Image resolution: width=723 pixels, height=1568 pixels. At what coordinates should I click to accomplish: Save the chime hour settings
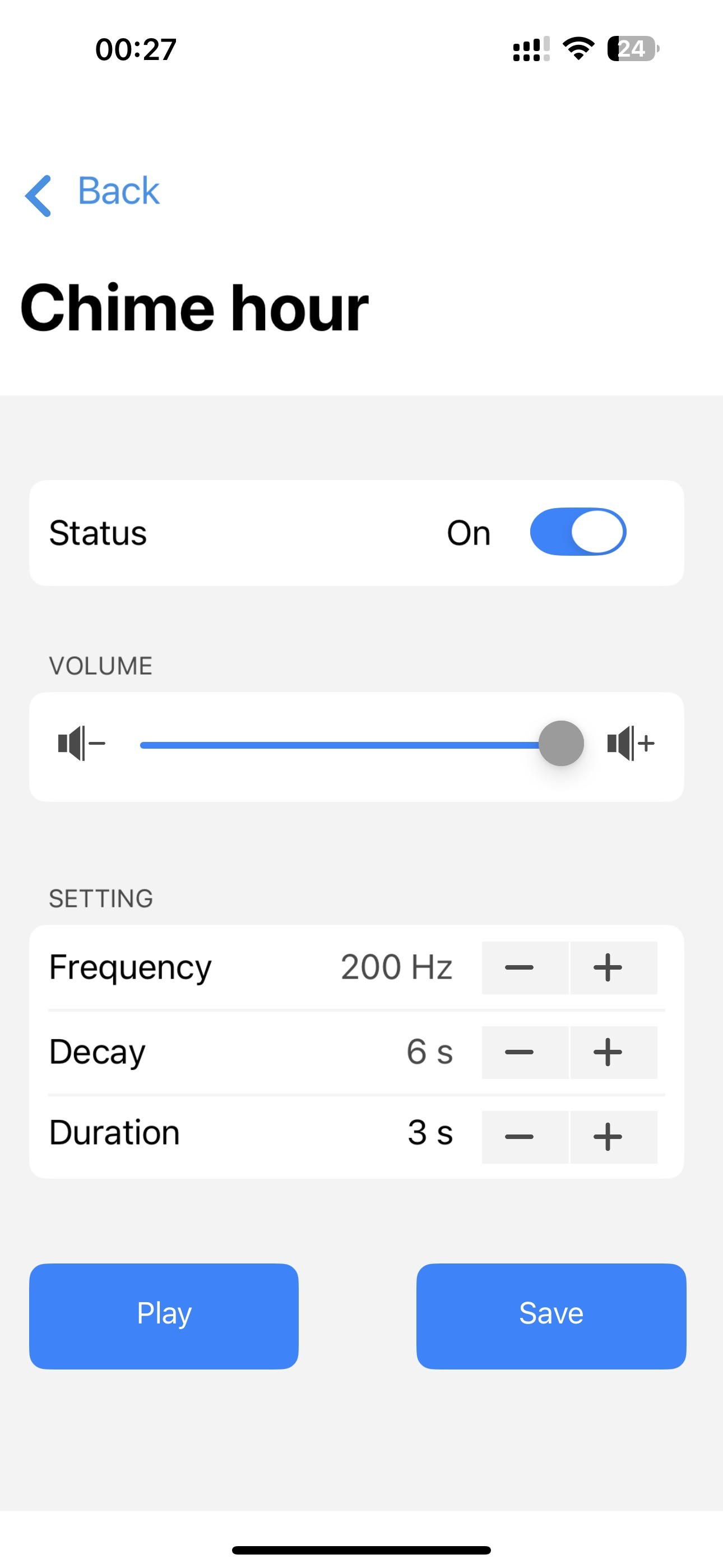551,1316
